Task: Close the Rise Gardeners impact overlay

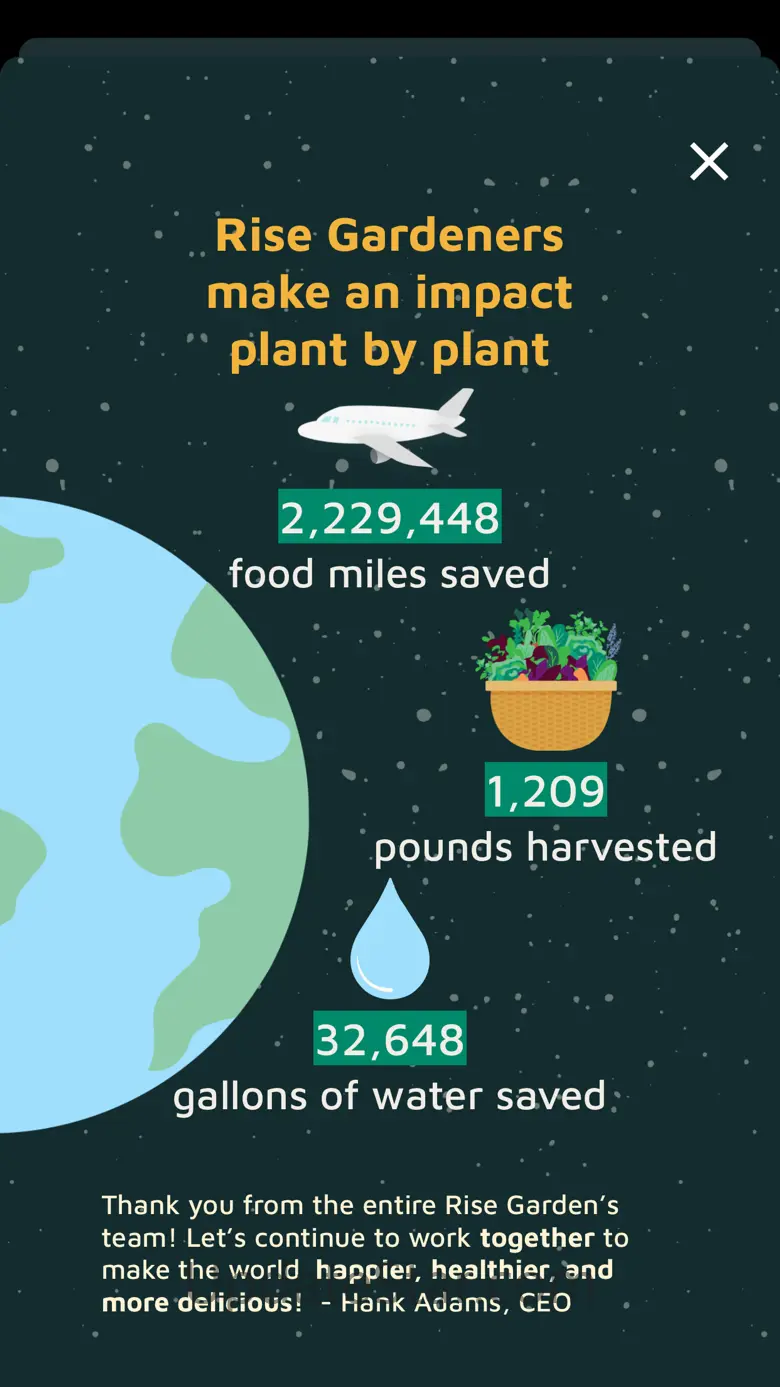Action: [x=709, y=161]
